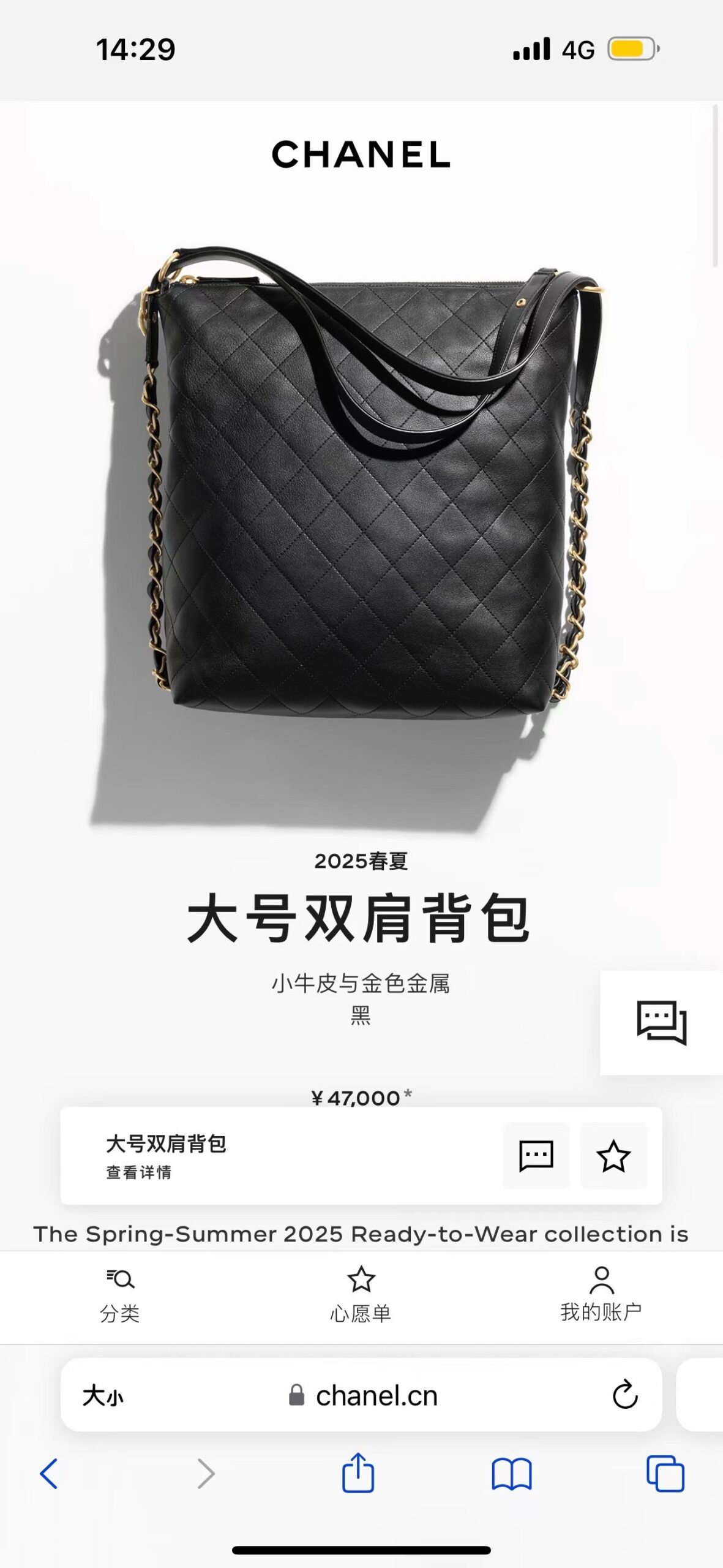Add the bag to wishlist with star

pyautogui.click(x=613, y=1156)
